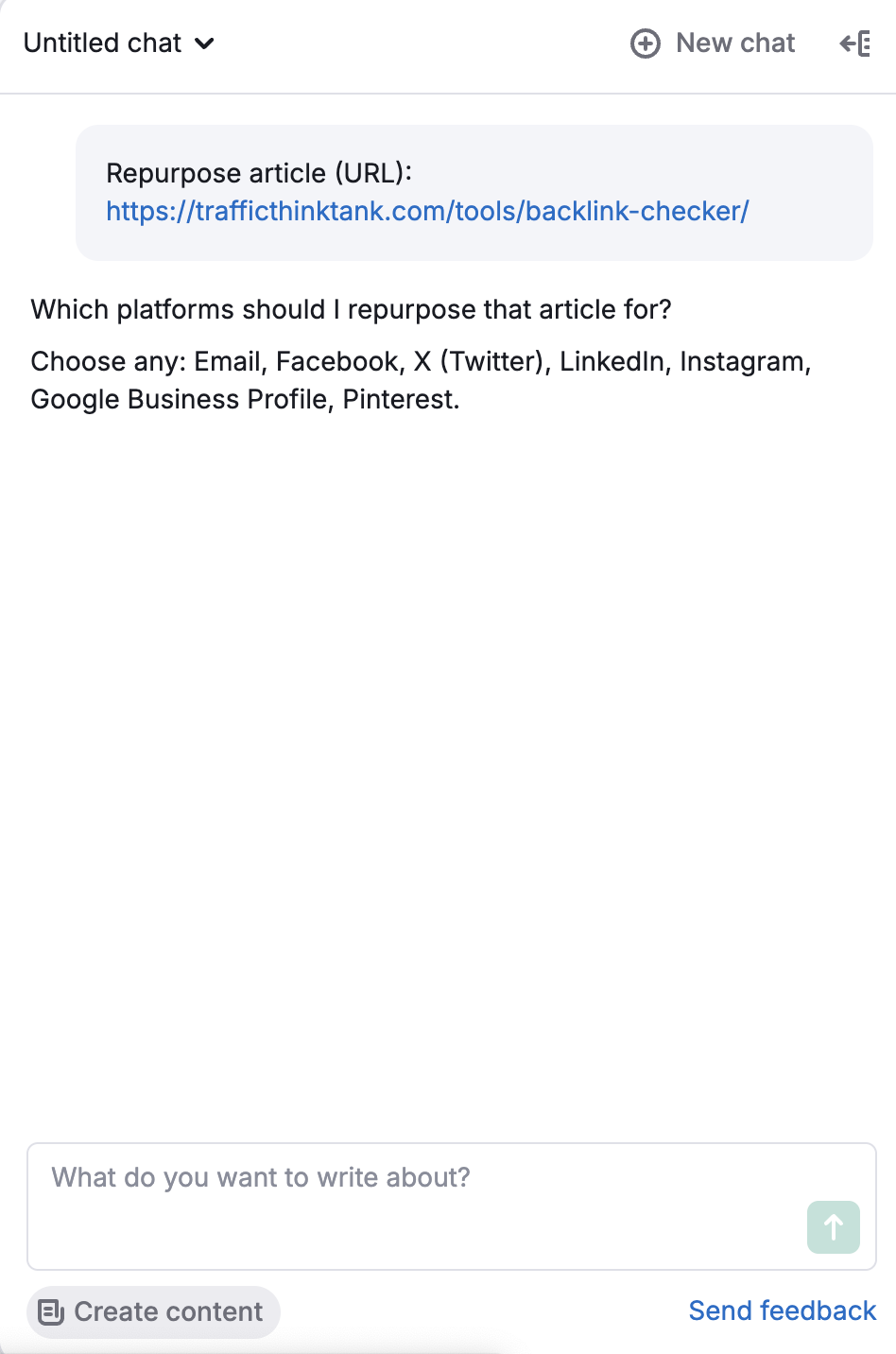Start a New chat
The height and width of the screenshot is (1354, 896).
pyautogui.click(x=714, y=43)
